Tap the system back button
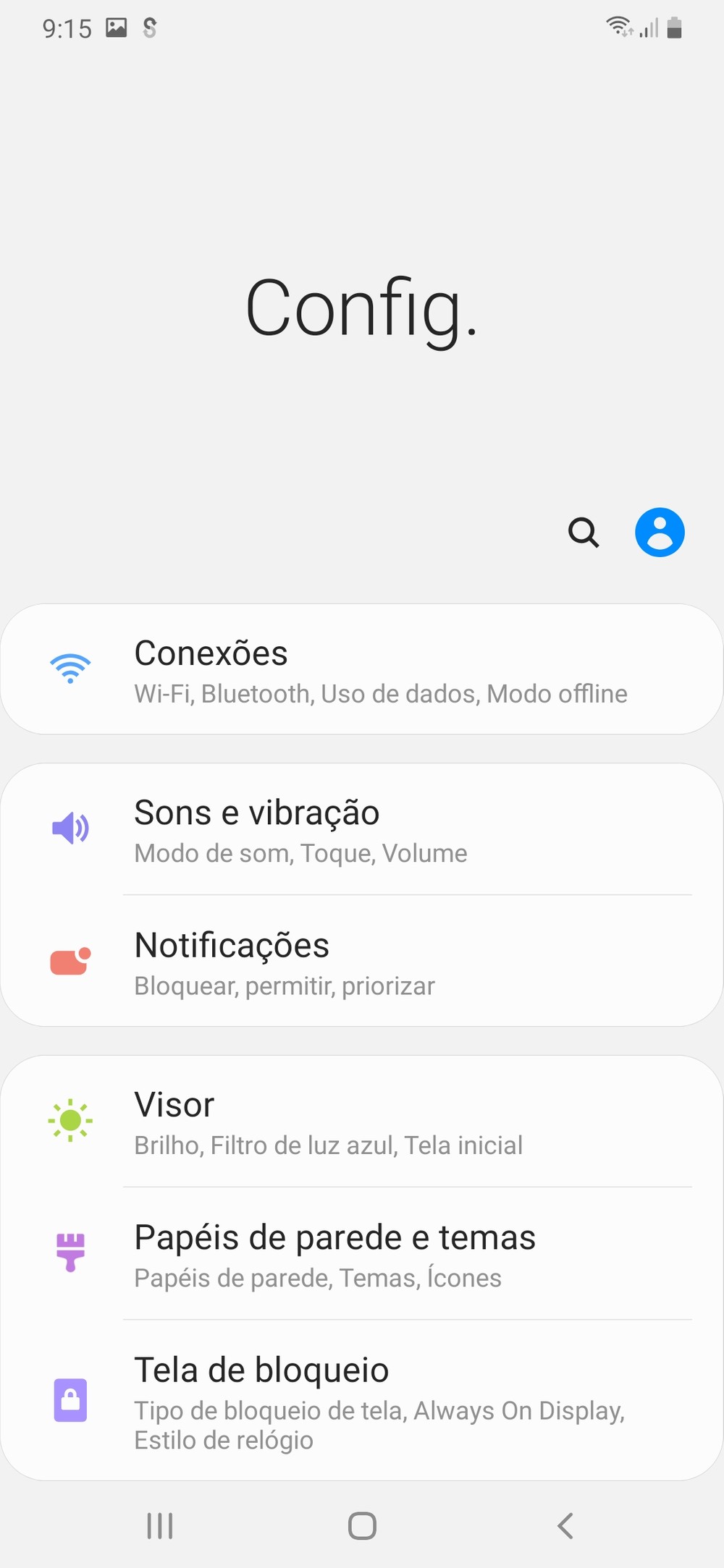The width and height of the screenshot is (724, 1568). point(565,1525)
